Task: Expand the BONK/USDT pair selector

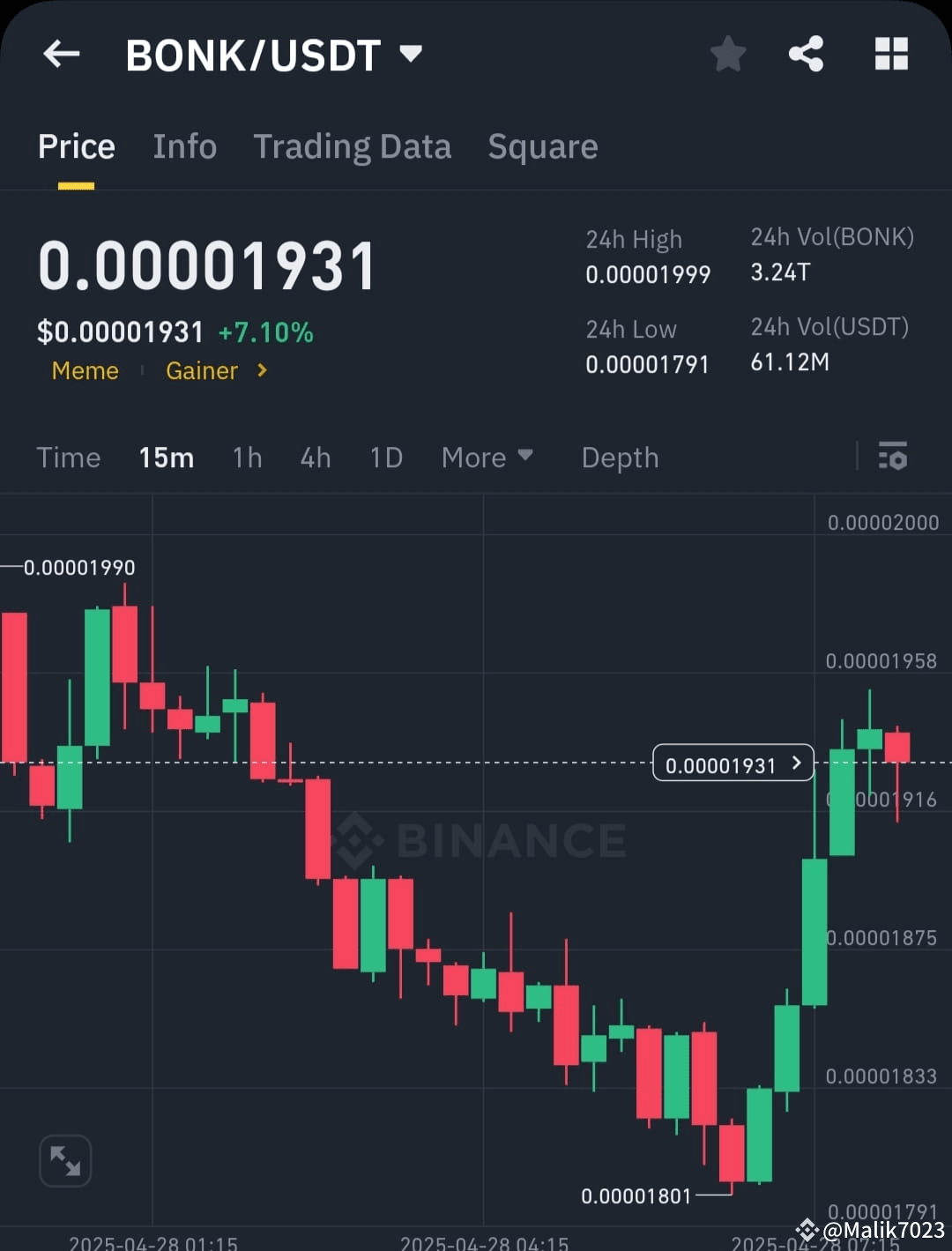Action: pos(411,54)
